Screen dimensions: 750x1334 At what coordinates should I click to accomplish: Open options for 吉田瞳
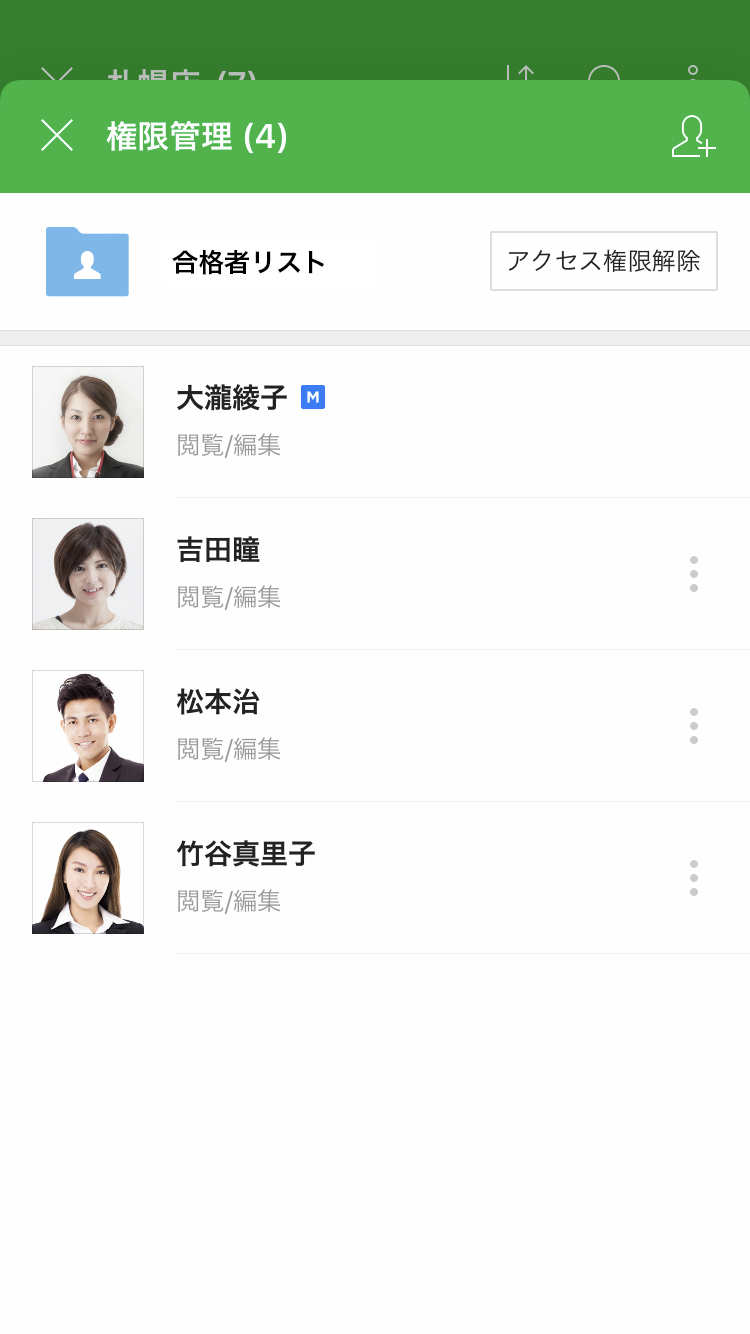pos(693,574)
